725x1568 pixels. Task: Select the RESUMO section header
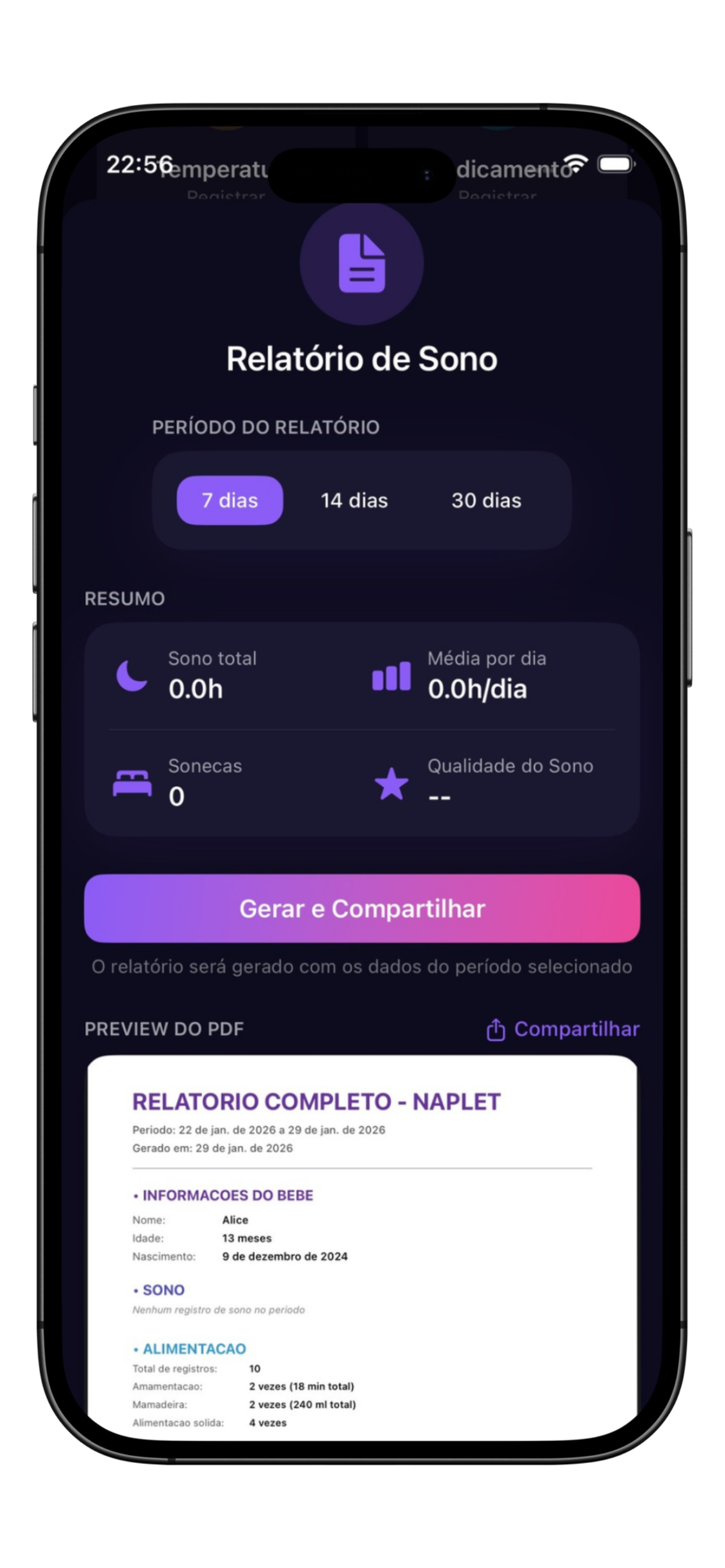pos(124,598)
